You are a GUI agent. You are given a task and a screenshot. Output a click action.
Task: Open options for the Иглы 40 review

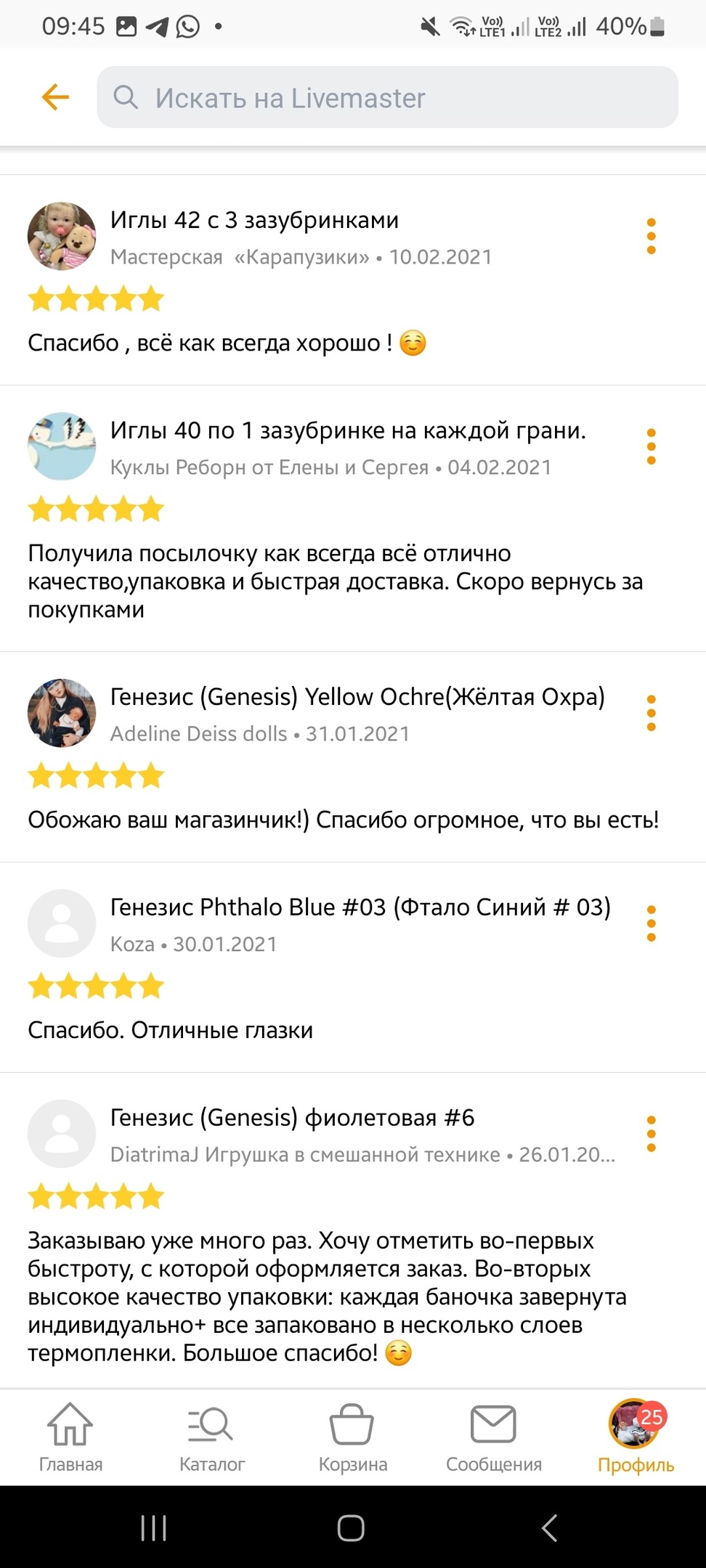click(651, 446)
